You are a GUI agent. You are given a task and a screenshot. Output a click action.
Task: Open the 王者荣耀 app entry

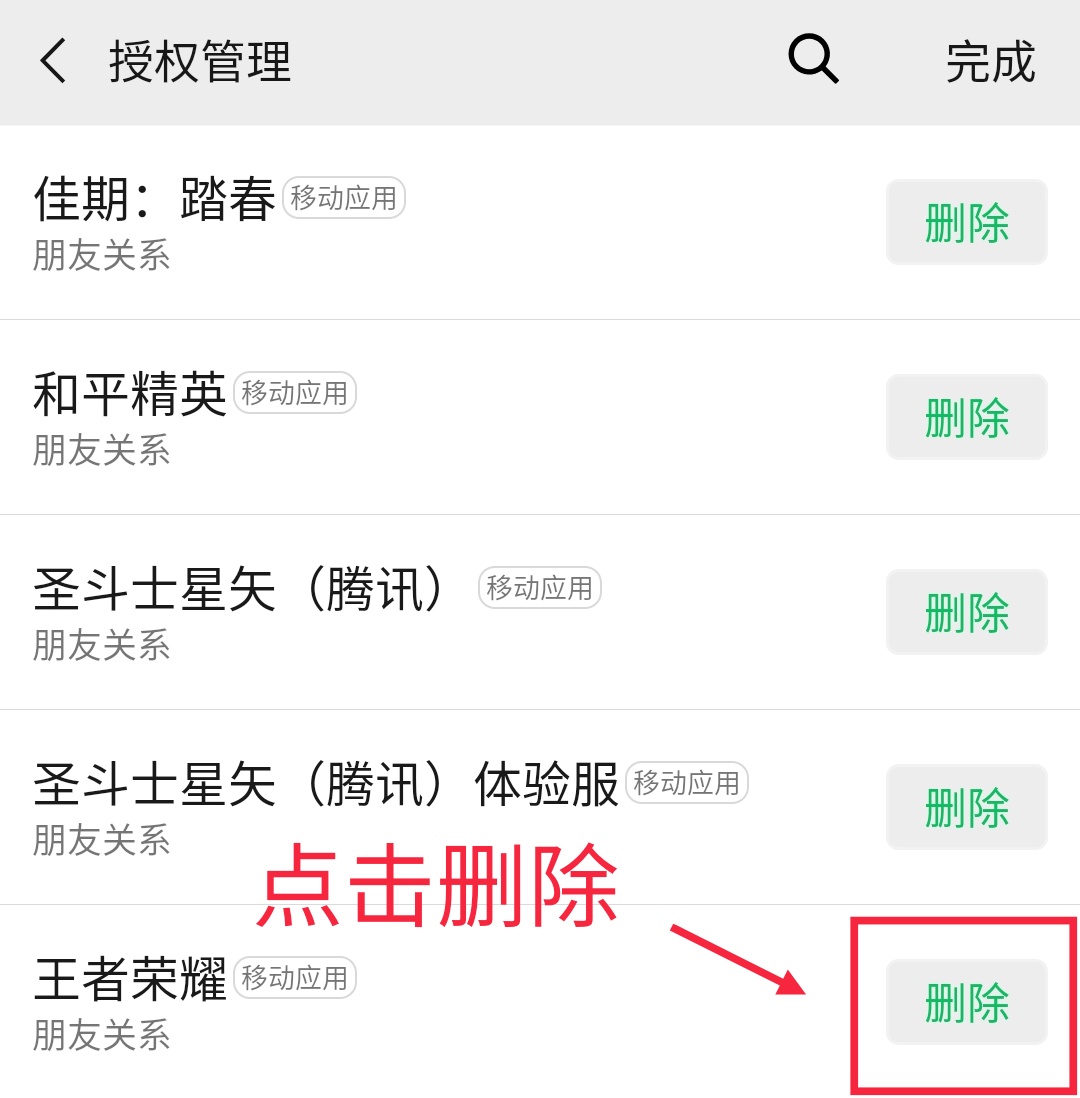click(x=125, y=979)
